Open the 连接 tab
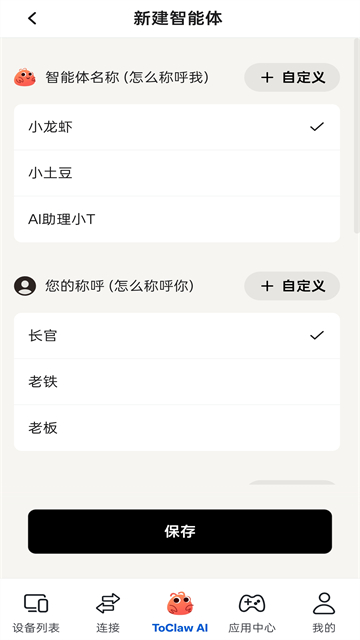This screenshot has width=360, height=640. tap(108, 612)
